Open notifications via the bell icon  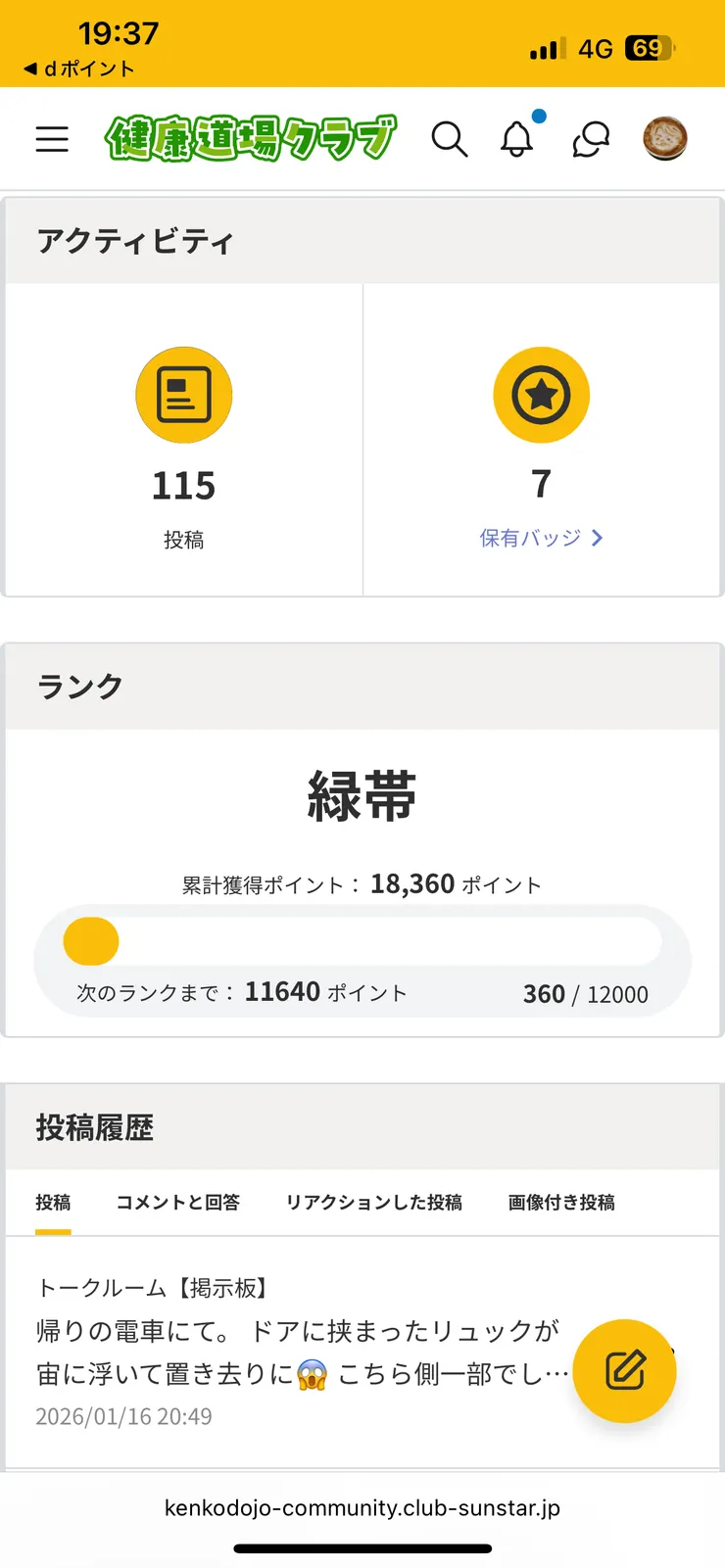pyautogui.click(x=517, y=138)
